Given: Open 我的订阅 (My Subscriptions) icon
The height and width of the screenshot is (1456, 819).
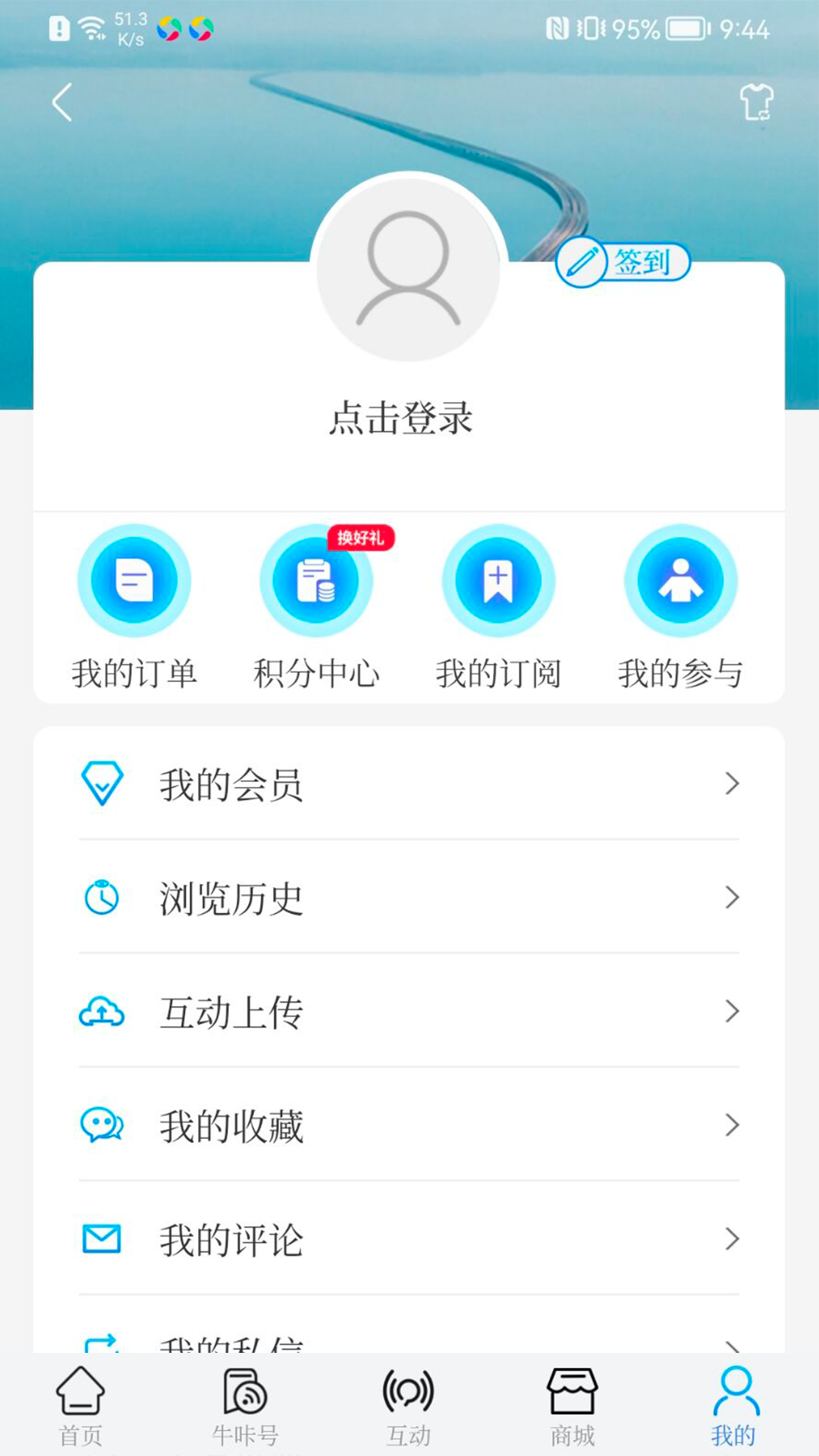Looking at the screenshot, I should click(x=498, y=579).
